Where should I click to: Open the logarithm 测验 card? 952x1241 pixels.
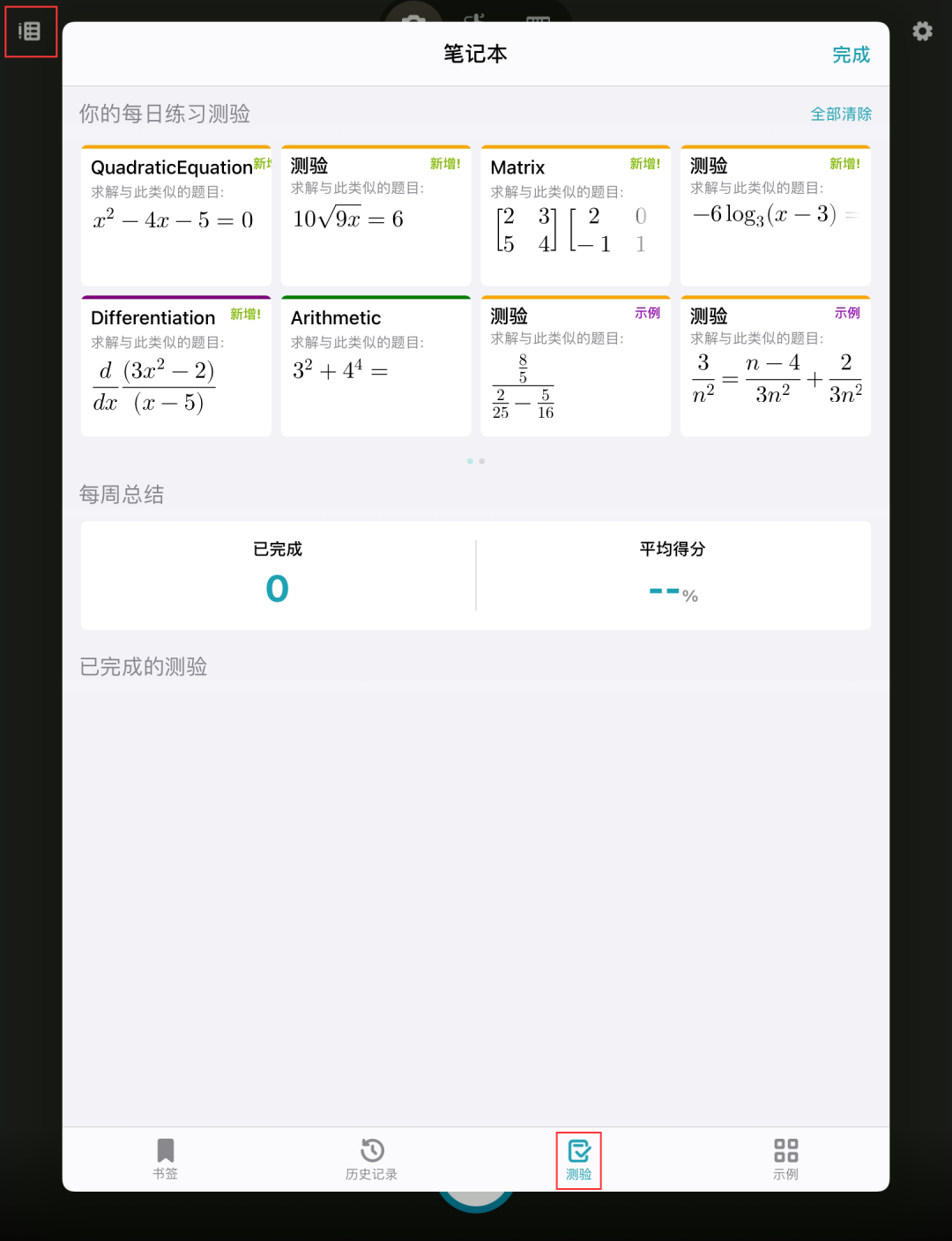pos(775,216)
